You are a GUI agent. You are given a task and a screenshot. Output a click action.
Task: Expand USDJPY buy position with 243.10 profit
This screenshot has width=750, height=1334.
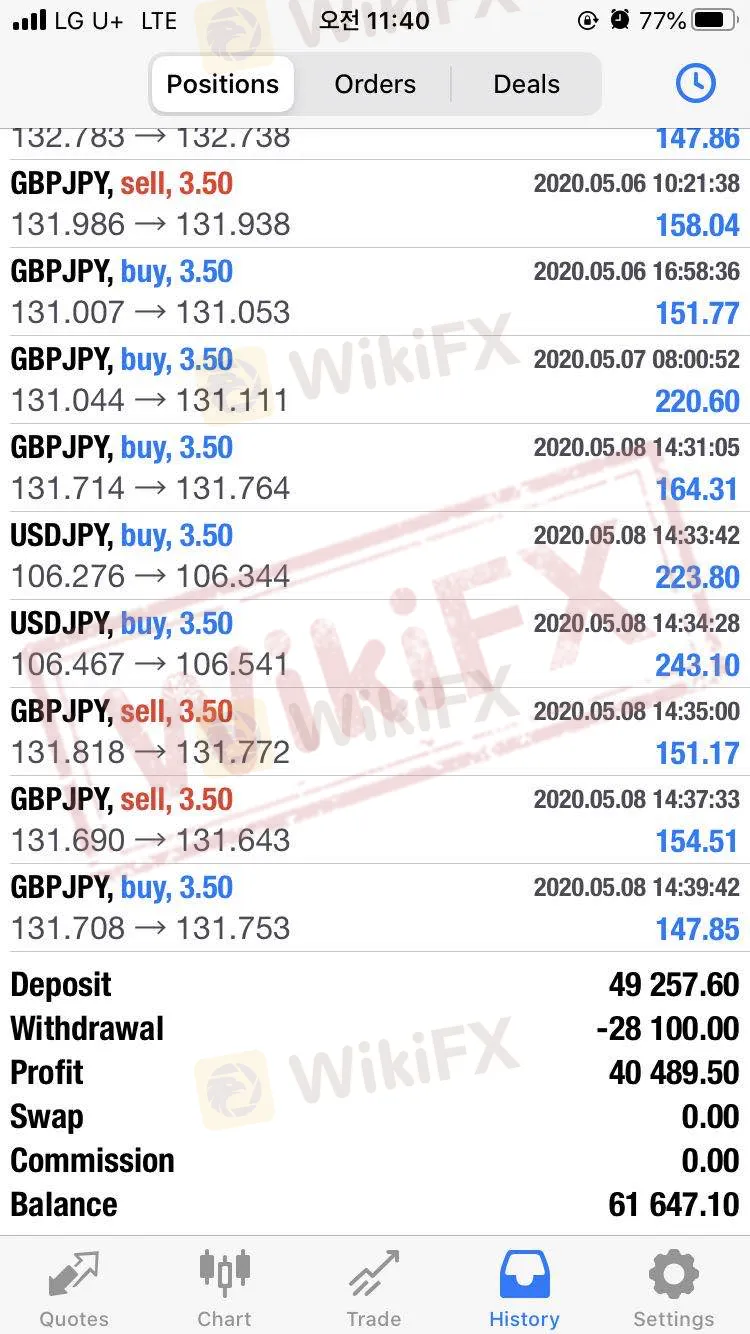tap(375, 644)
